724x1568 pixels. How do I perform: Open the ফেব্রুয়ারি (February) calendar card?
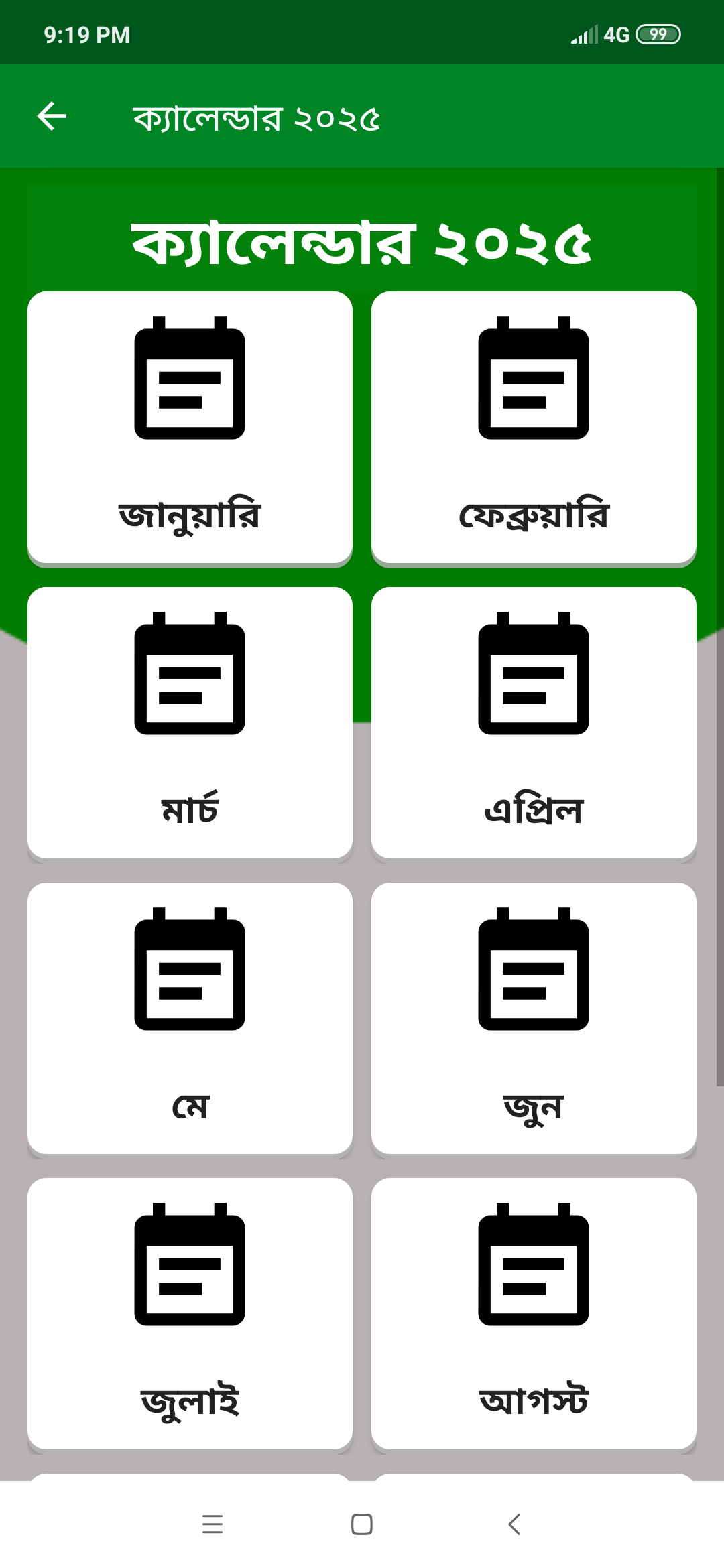coord(534,428)
